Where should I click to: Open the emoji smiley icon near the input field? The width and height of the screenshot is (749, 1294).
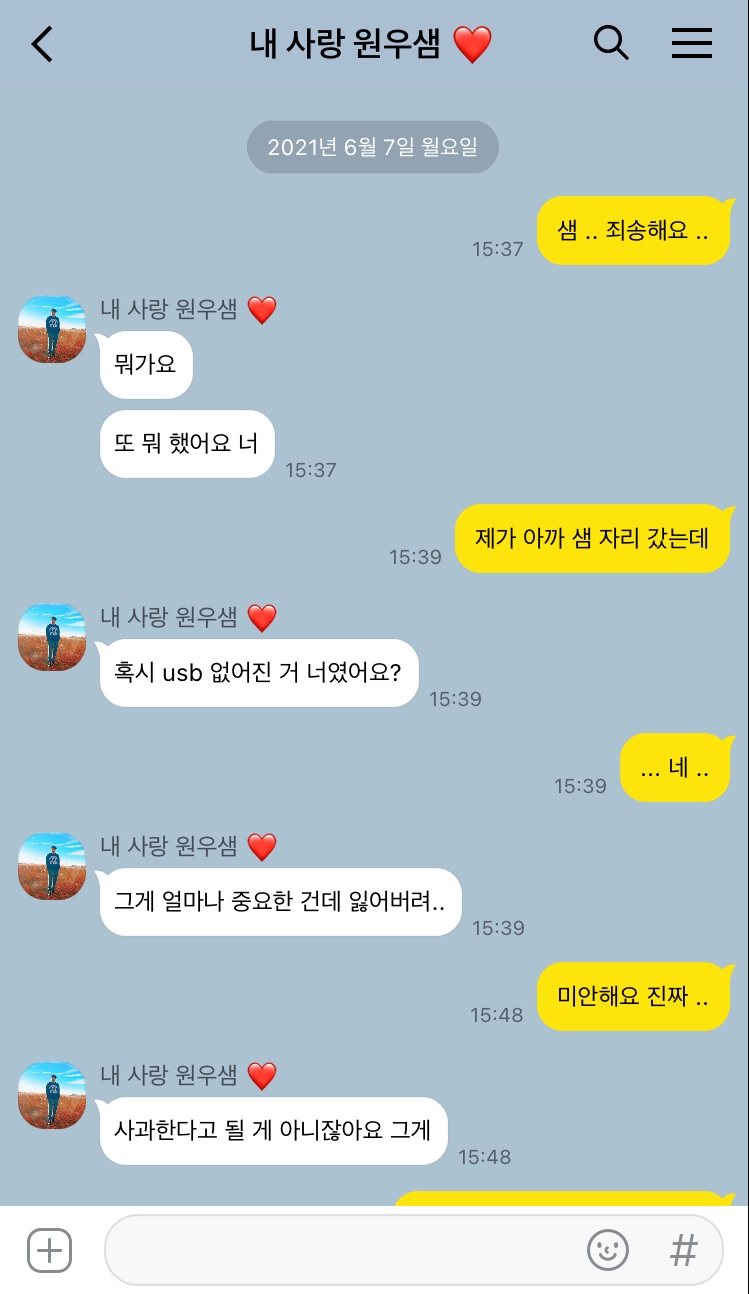click(x=608, y=1249)
